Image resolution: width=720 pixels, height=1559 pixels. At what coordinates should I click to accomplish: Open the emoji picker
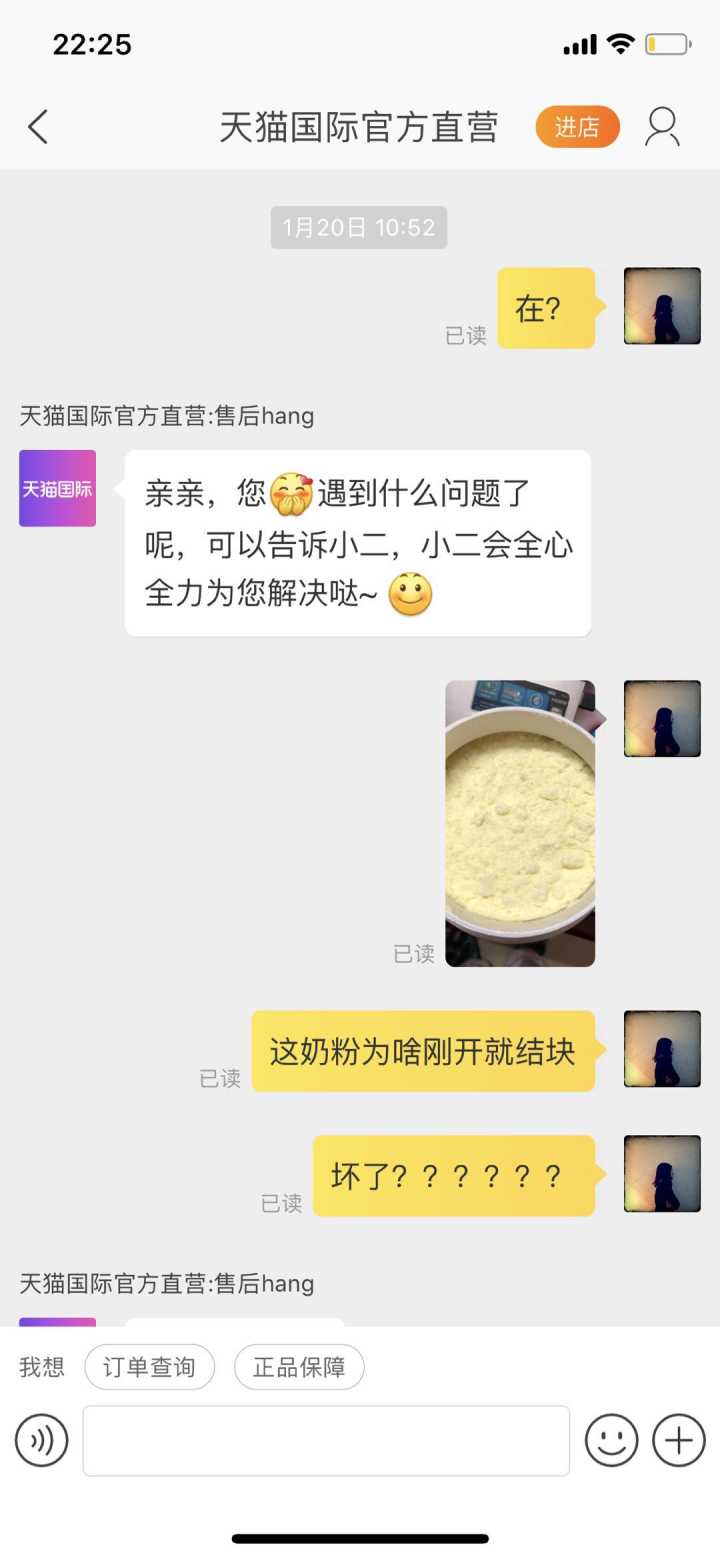click(611, 1441)
